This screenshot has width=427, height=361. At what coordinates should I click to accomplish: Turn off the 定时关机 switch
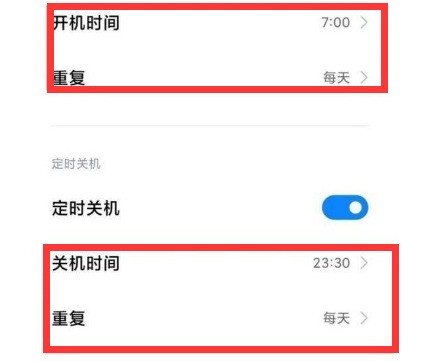coord(345,208)
